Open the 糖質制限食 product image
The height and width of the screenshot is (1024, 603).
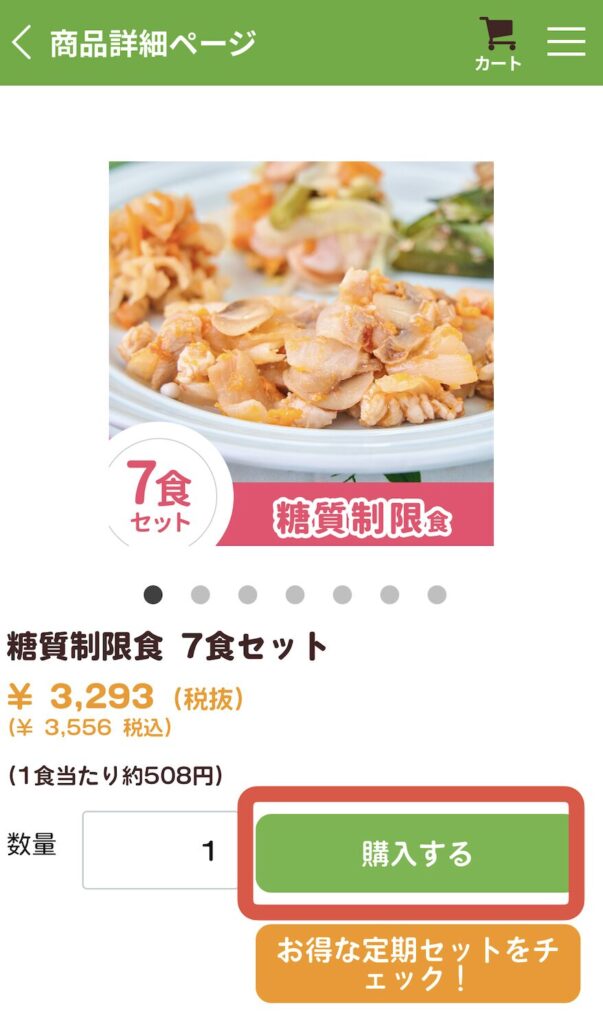pyautogui.click(x=301, y=353)
